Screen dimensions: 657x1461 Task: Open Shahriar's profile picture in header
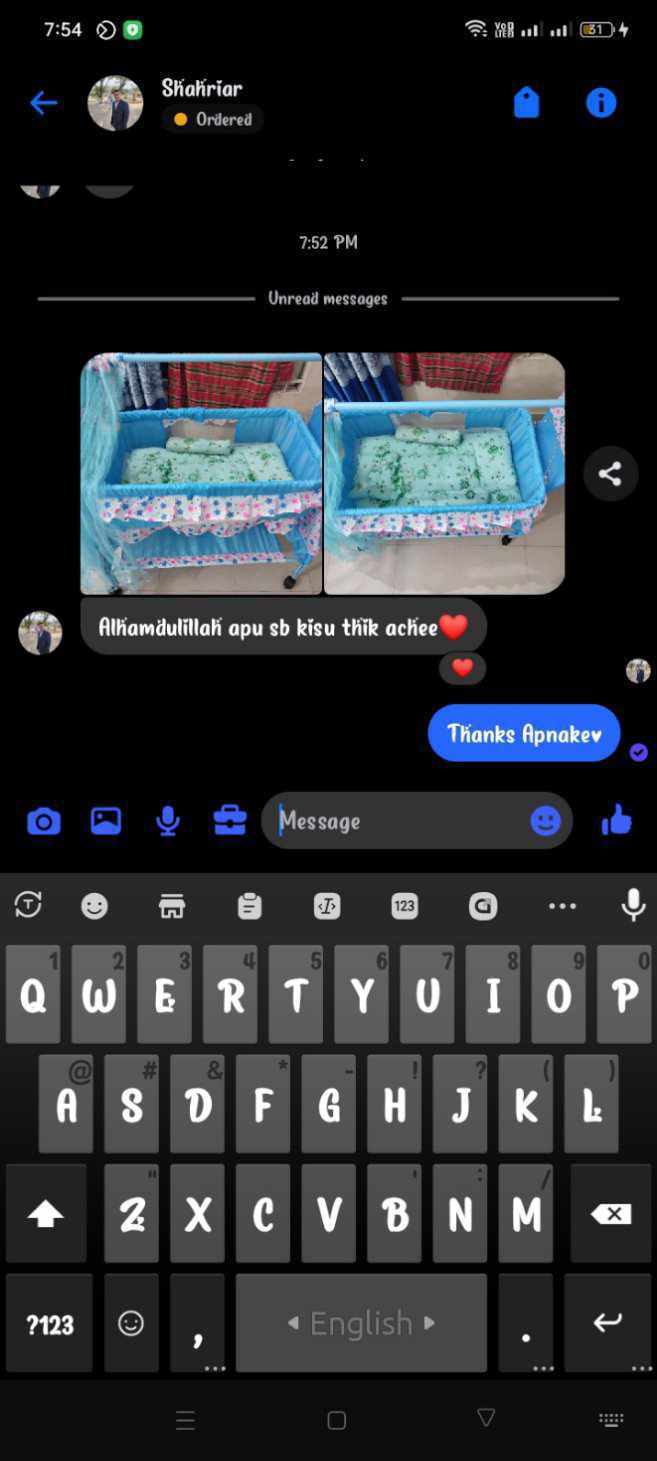[115, 103]
